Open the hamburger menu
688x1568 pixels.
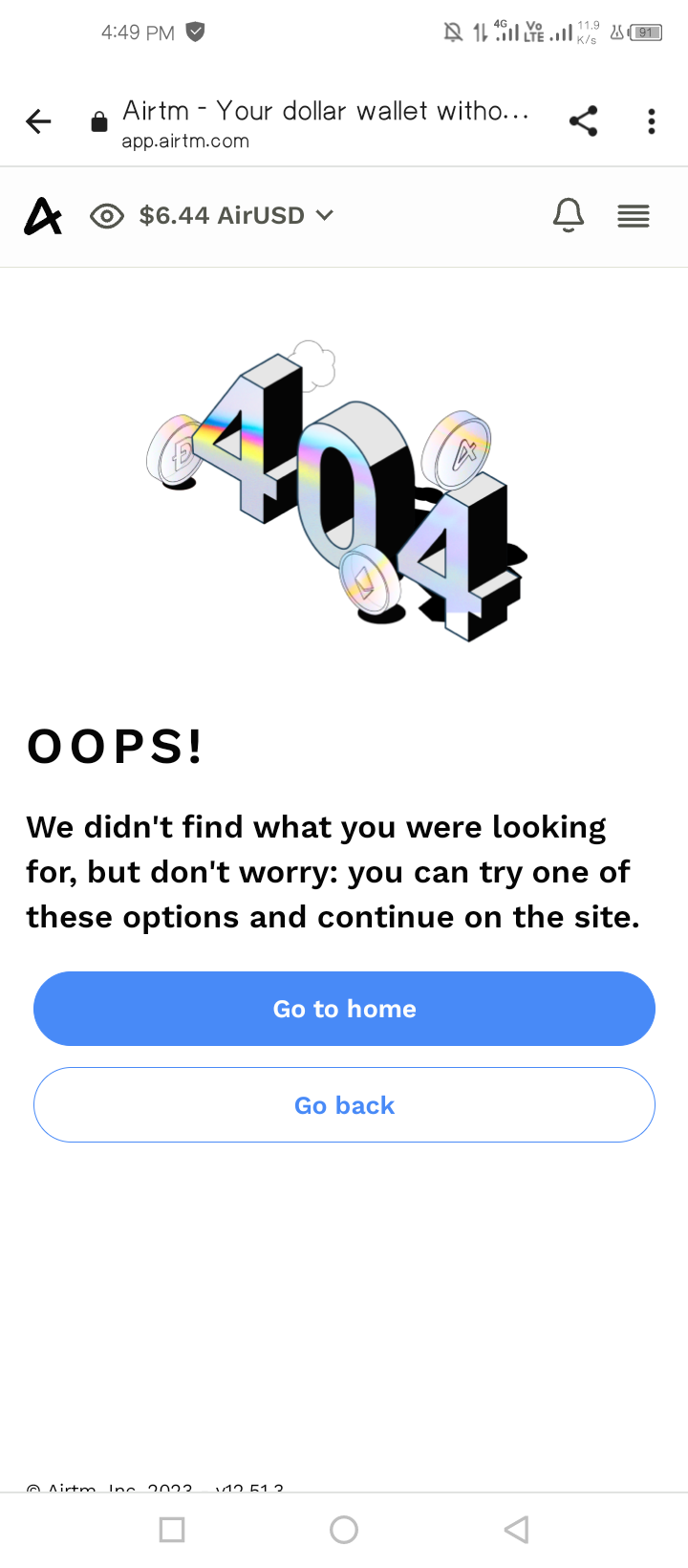coord(634,217)
